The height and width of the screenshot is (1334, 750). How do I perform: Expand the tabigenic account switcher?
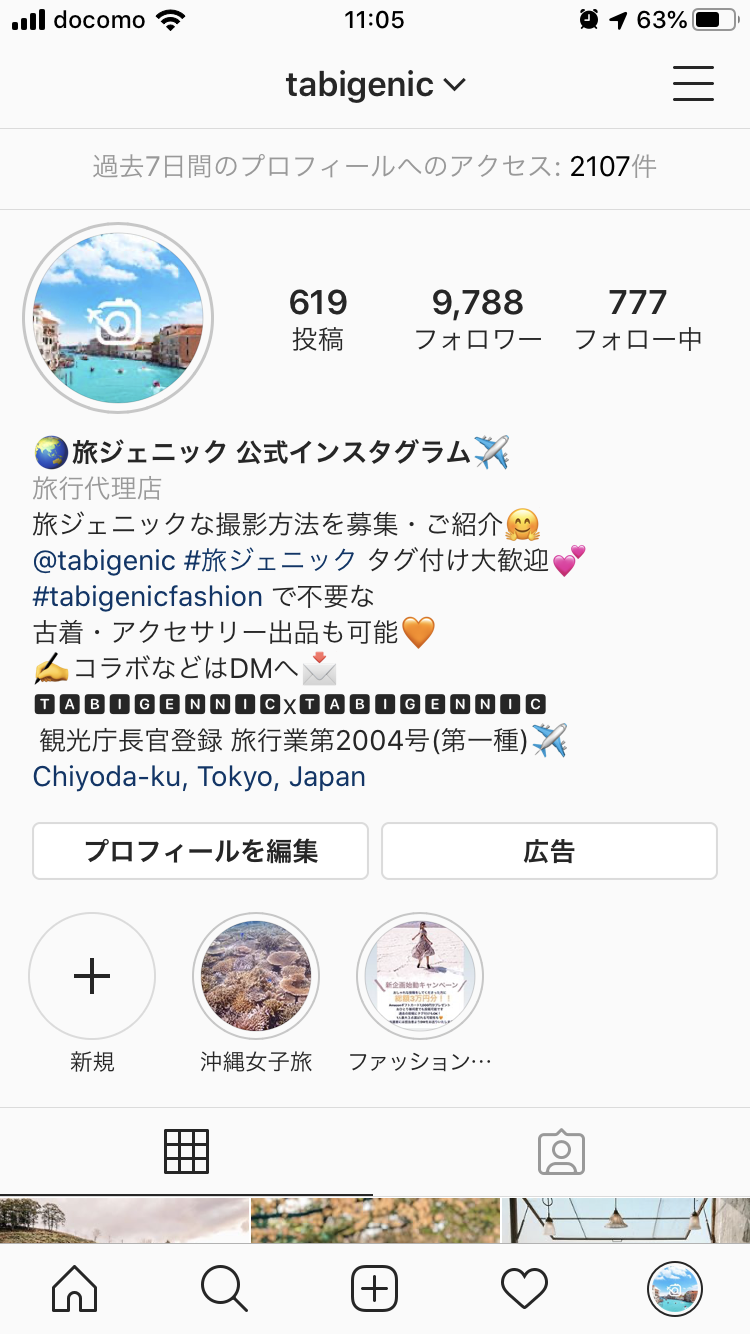point(375,85)
